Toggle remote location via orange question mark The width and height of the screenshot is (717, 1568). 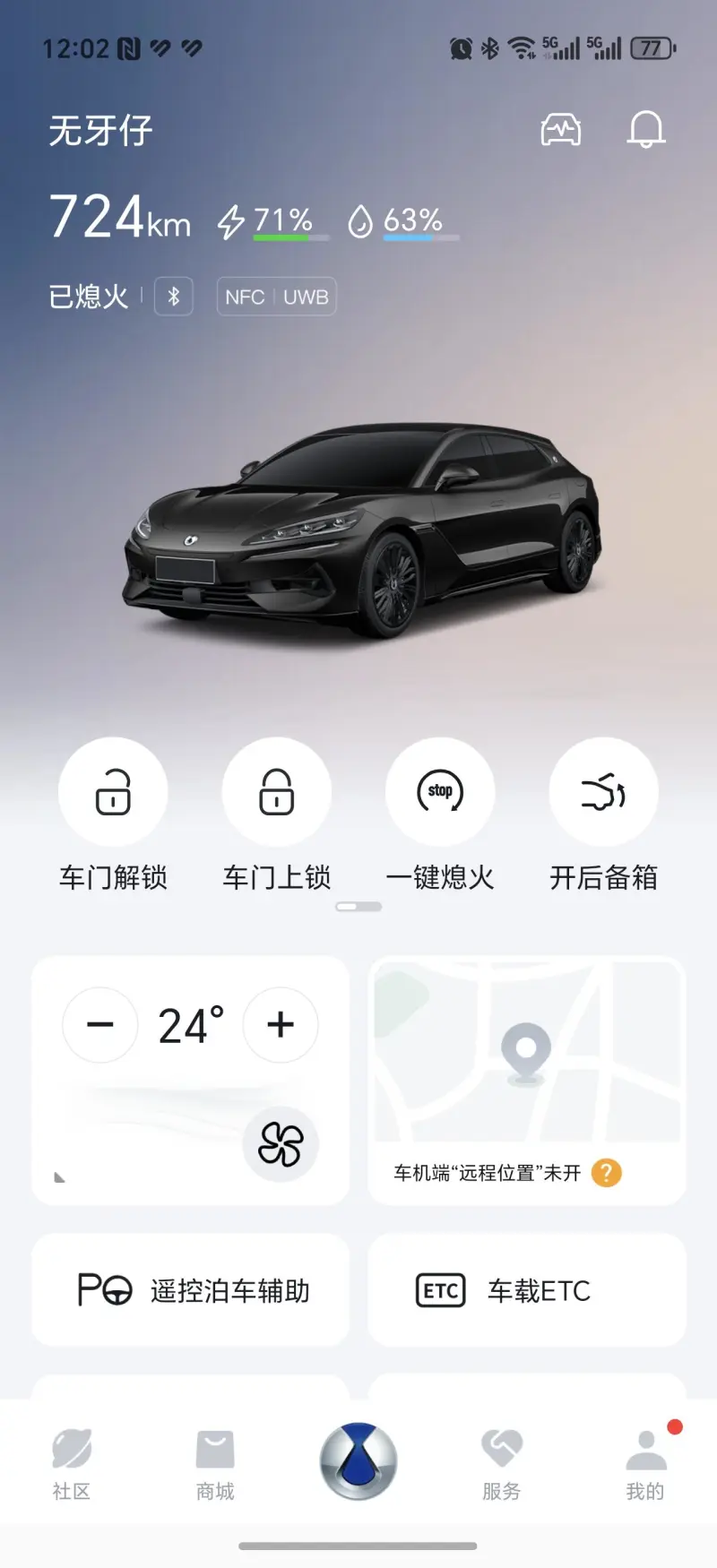[x=608, y=1172]
